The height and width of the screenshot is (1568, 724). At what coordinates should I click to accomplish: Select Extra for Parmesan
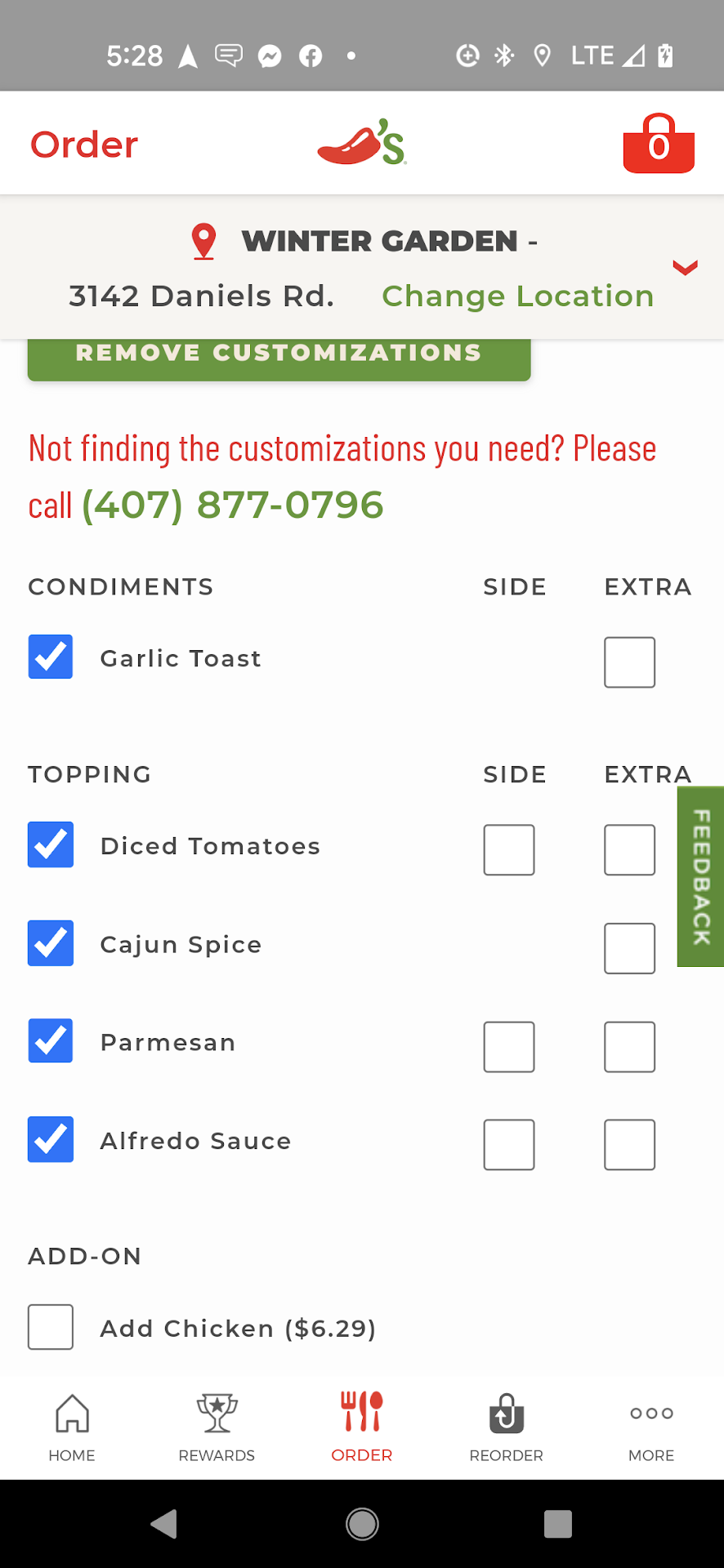coord(629,1047)
